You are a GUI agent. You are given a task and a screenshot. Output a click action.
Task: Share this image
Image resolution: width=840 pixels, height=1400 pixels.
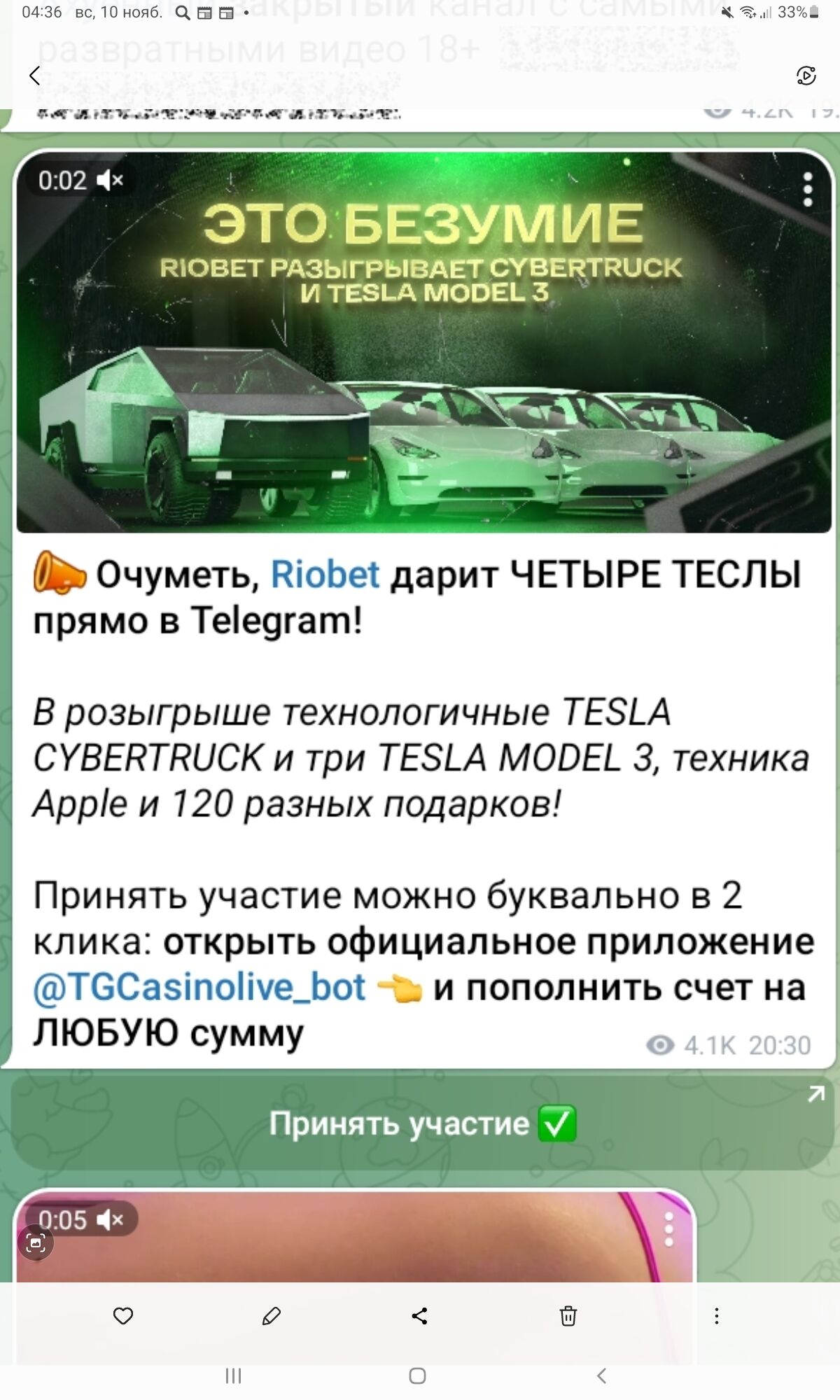click(x=420, y=1316)
